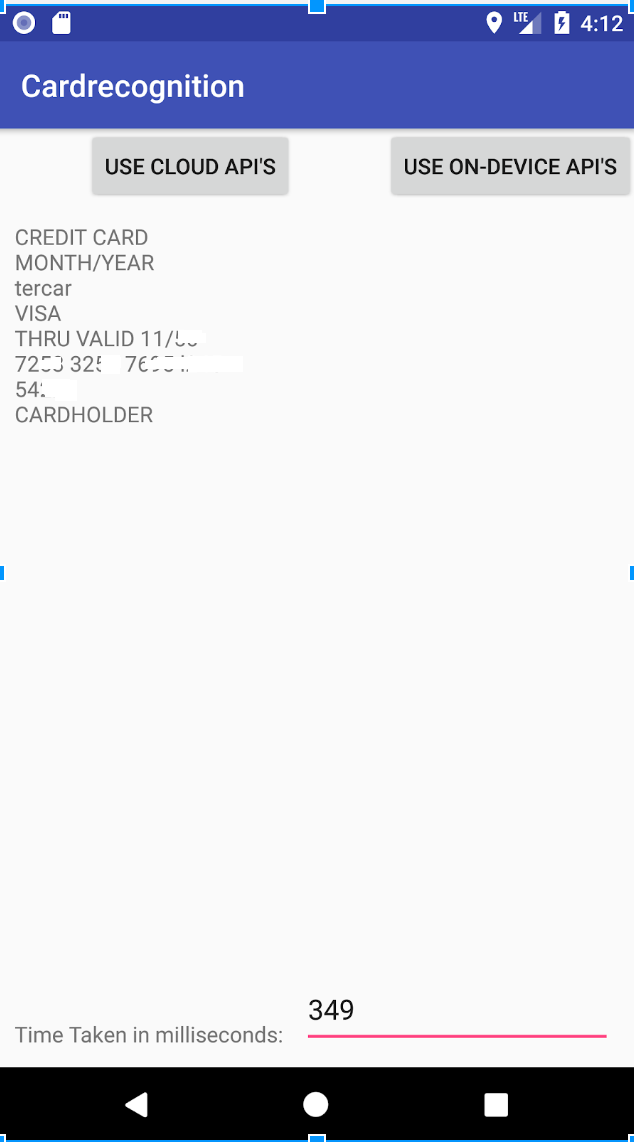
Task: Focus the time taken field showing 349
Action: tap(456, 1012)
